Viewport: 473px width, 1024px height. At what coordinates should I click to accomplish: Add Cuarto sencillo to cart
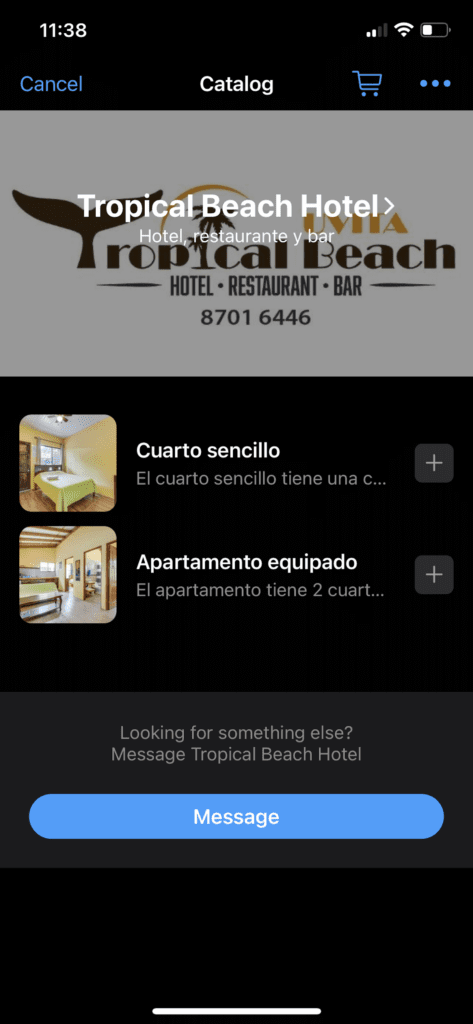tap(434, 463)
